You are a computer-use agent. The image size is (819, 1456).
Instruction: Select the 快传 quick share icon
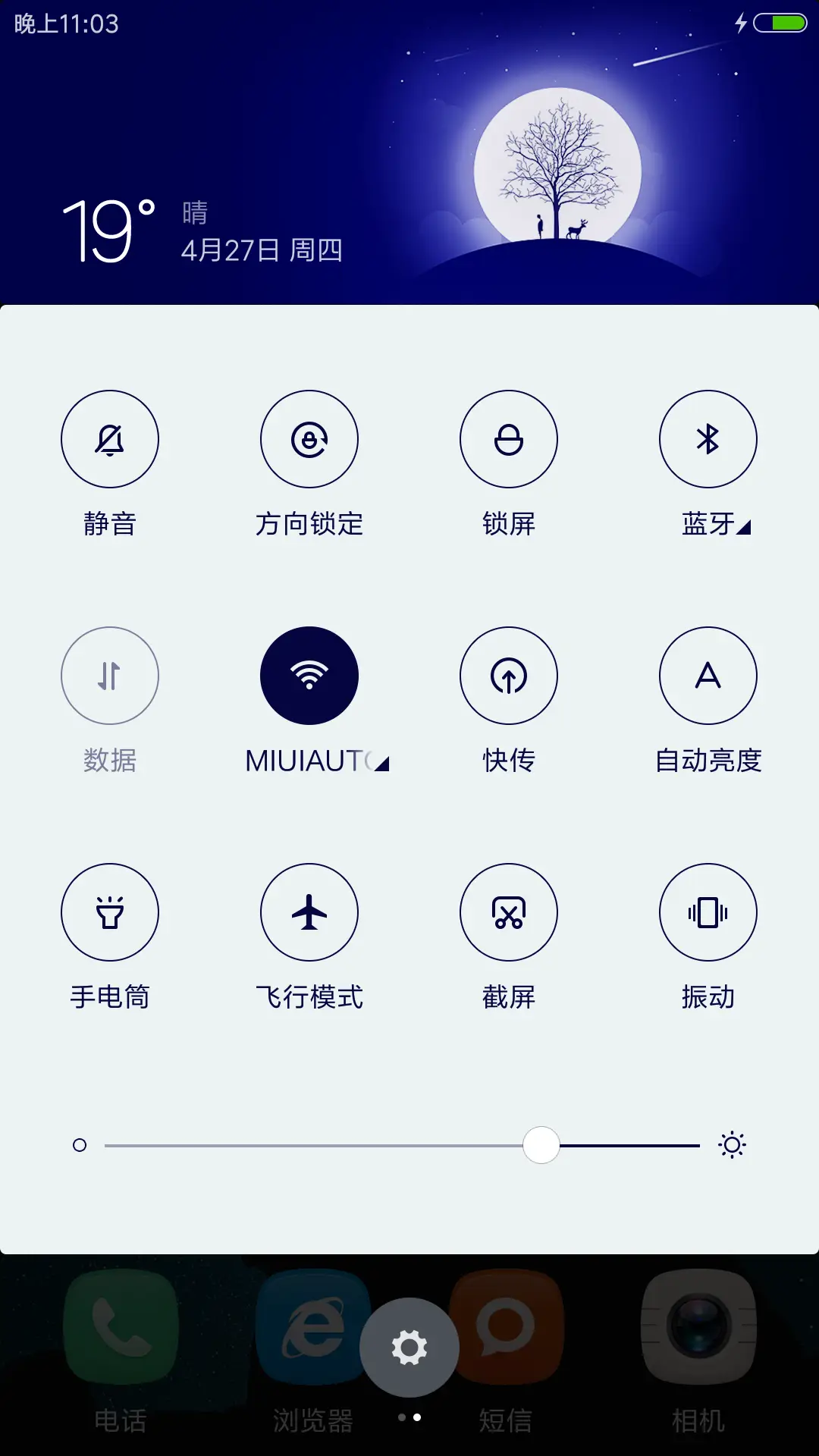pos(509,675)
